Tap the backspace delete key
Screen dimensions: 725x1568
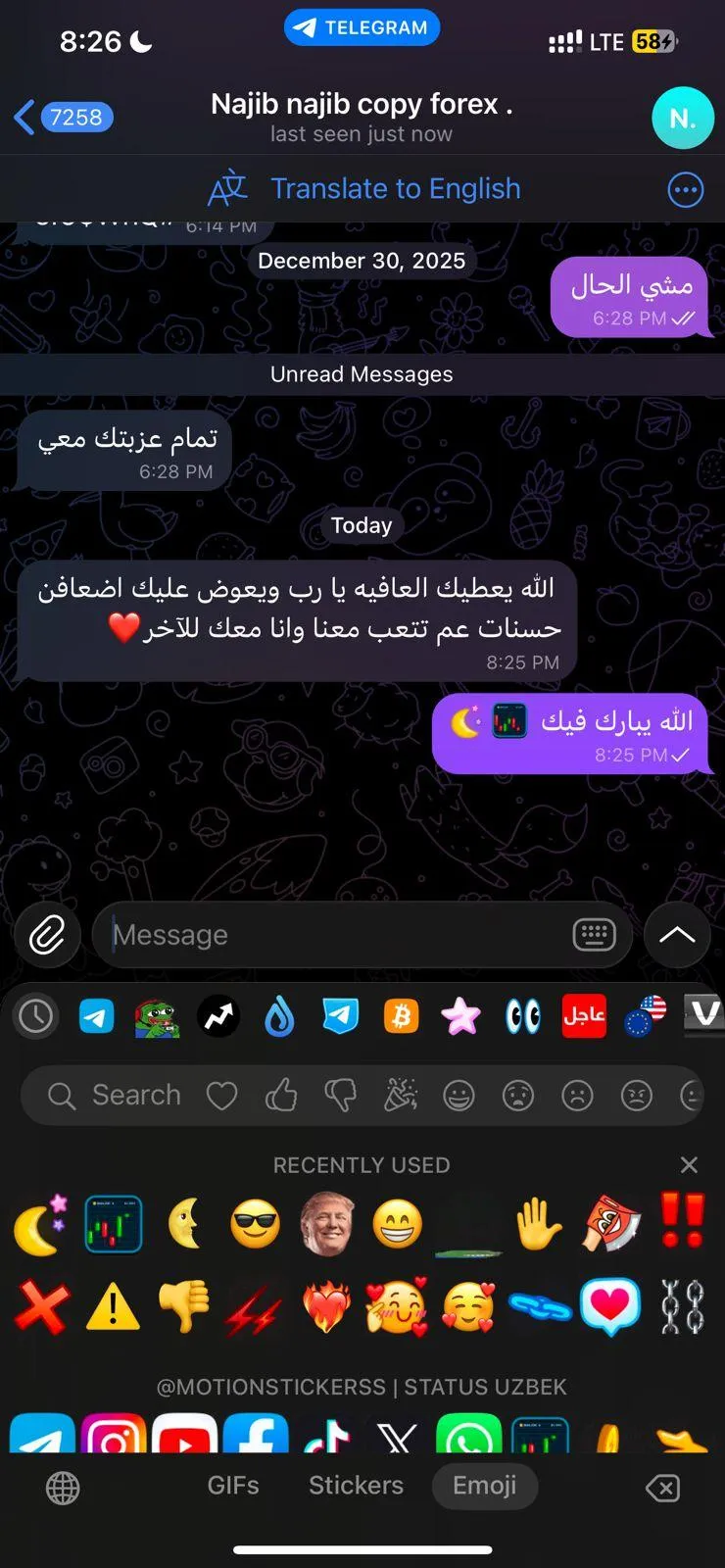[x=663, y=1489]
